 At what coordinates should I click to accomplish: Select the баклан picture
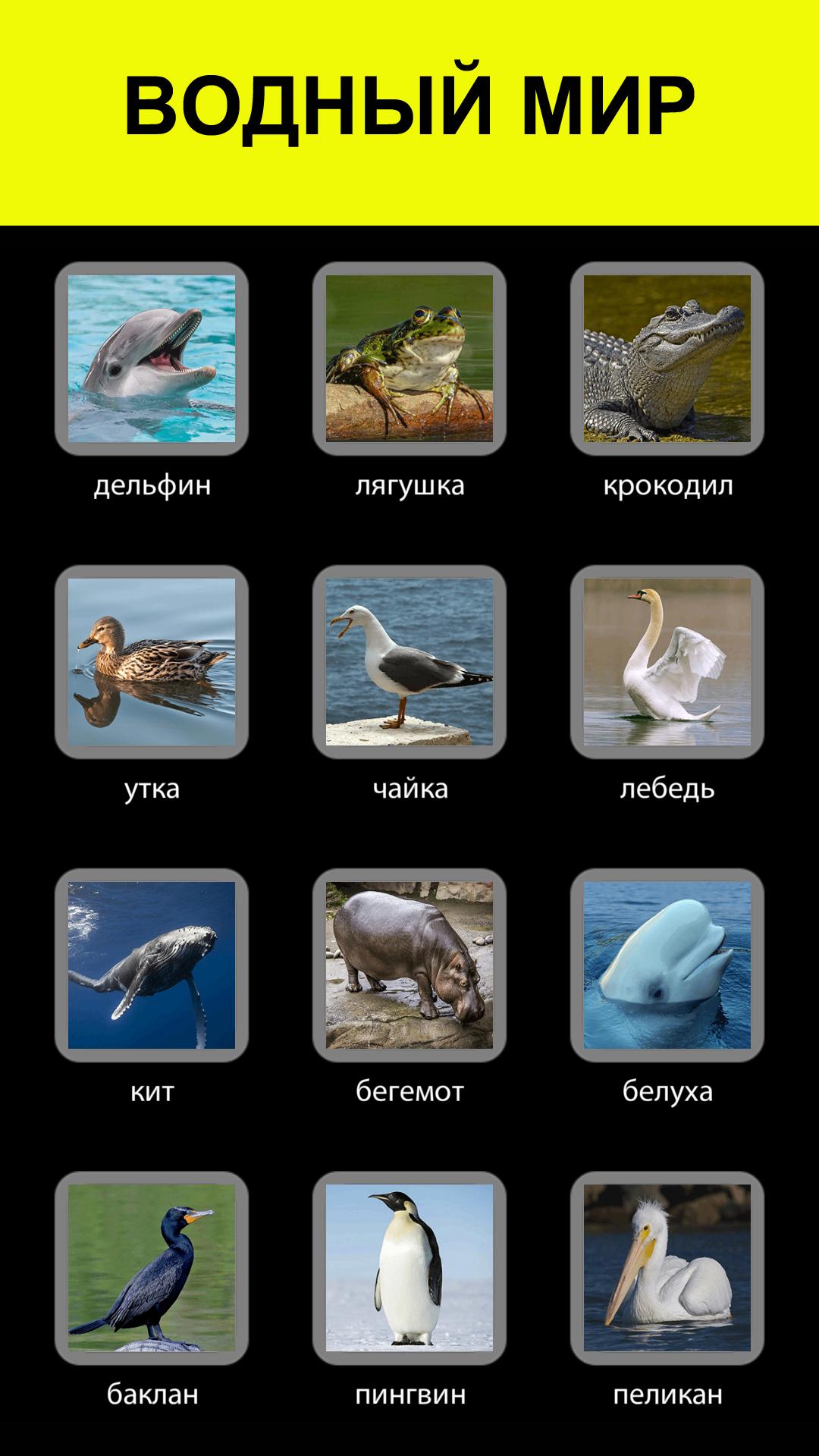(152, 1269)
